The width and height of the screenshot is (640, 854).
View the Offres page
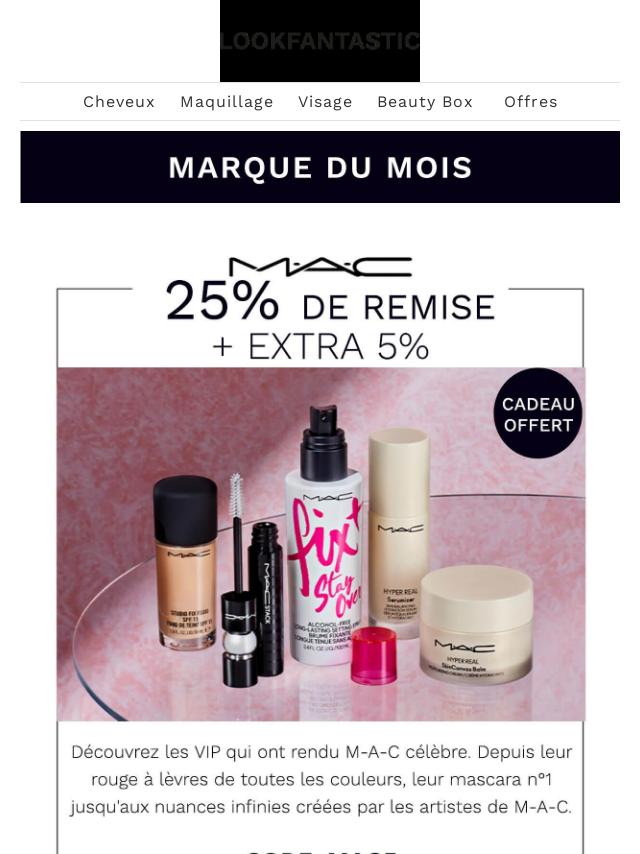(x=531, y=102)
